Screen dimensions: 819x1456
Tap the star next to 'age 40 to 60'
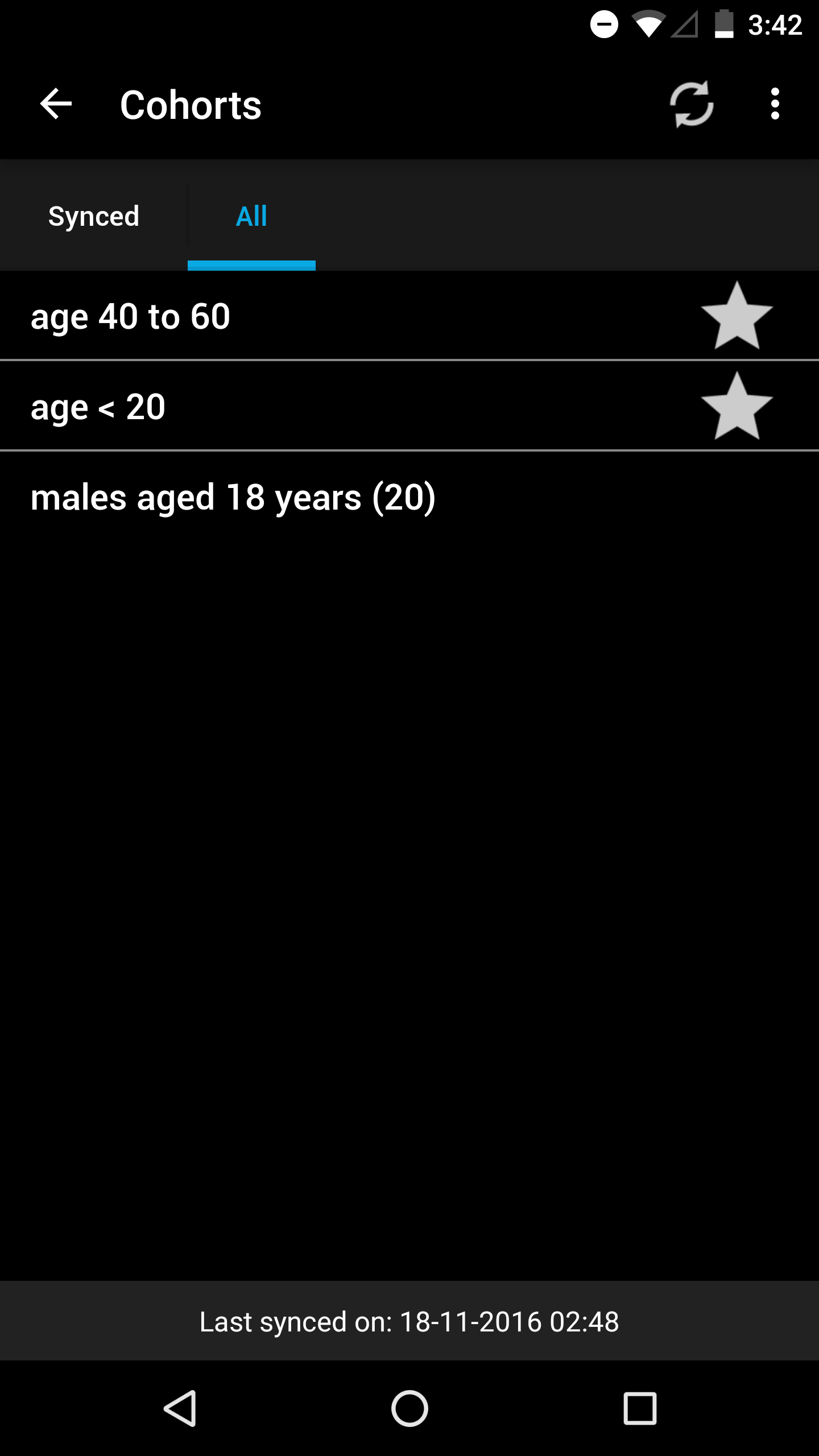737,316
